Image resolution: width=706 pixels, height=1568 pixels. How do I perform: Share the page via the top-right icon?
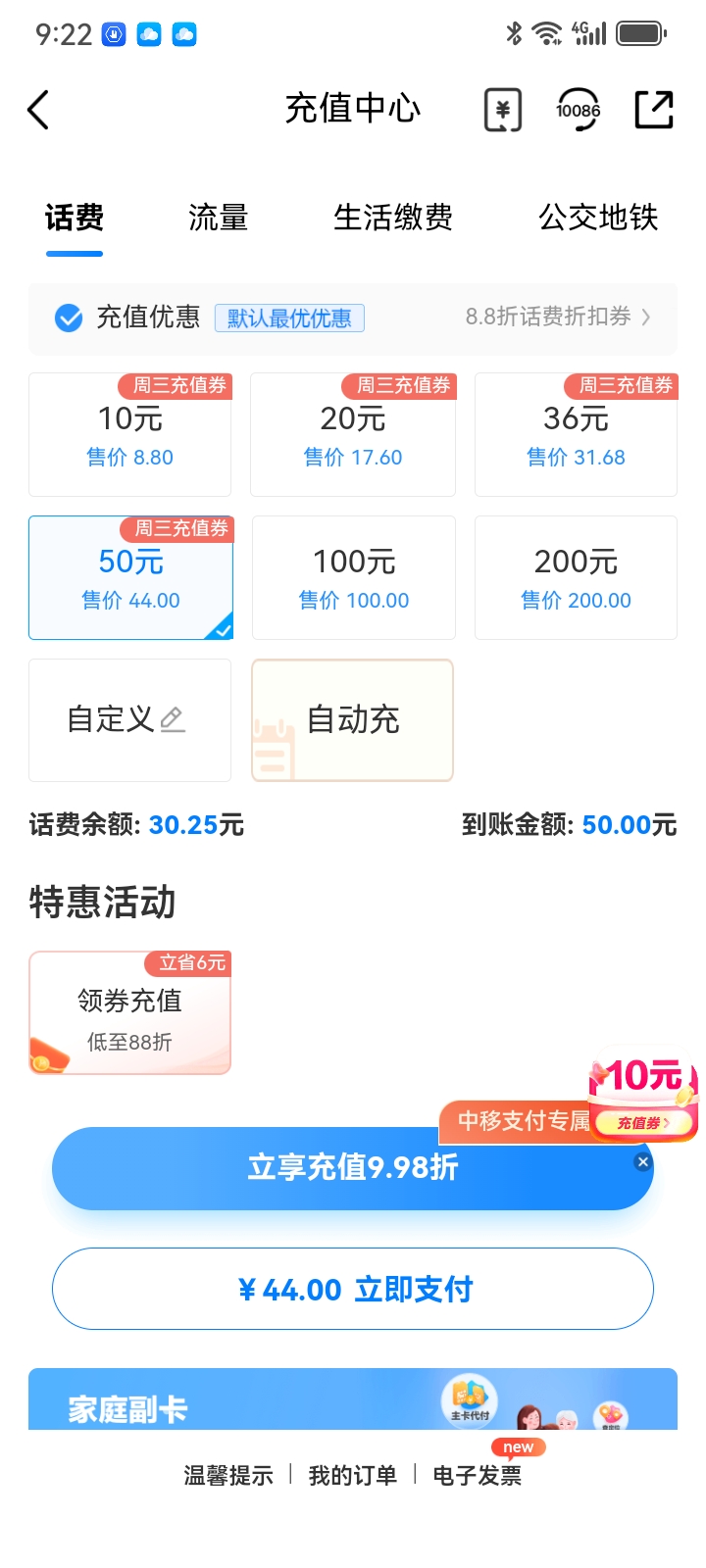coord(654,110)
